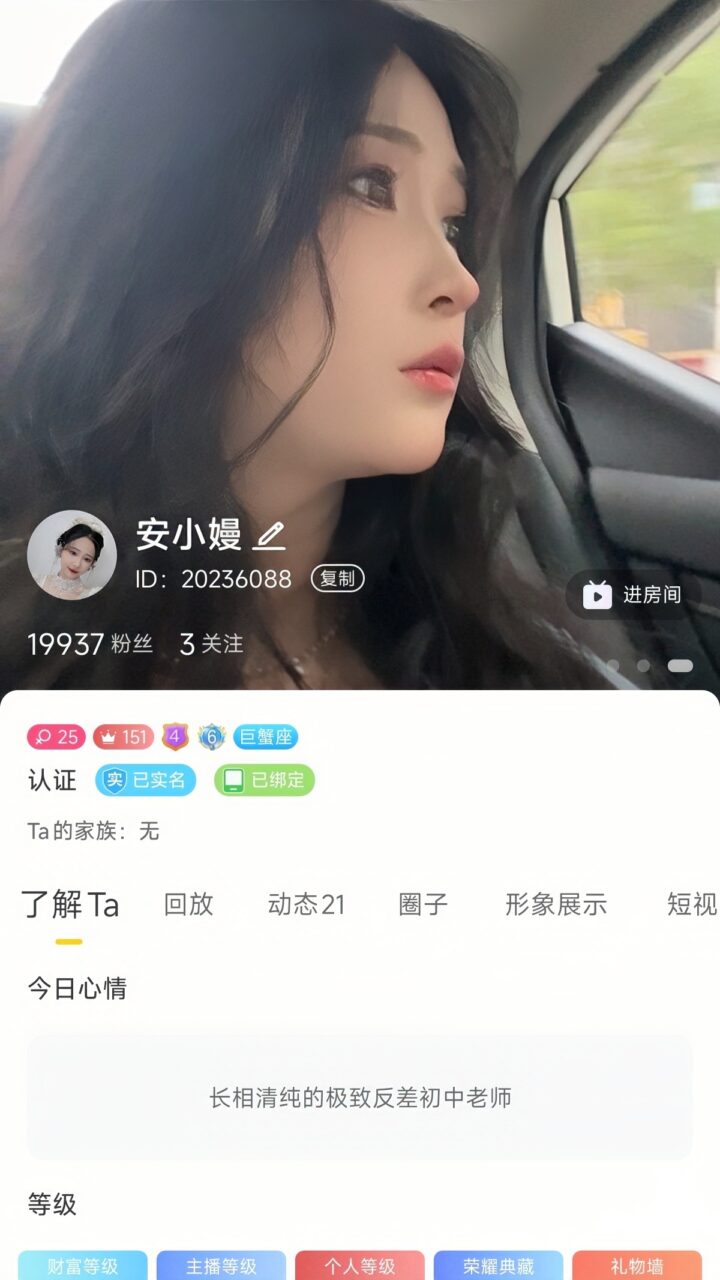The image size is (720, 1280).
Task: Open the 主播等级 level card
Action: point(221,1265)
